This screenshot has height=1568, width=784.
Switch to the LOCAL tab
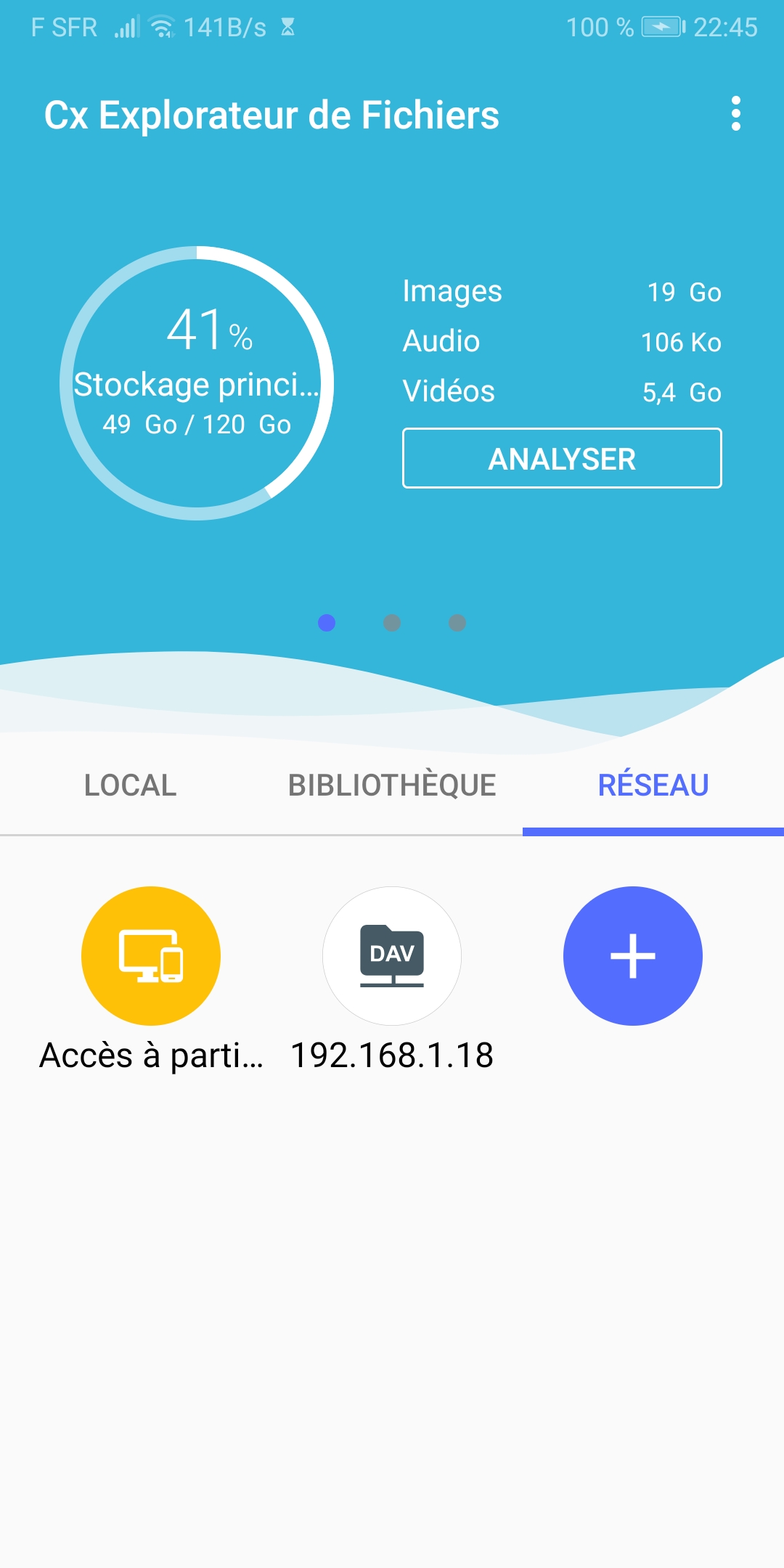(131, 785)
